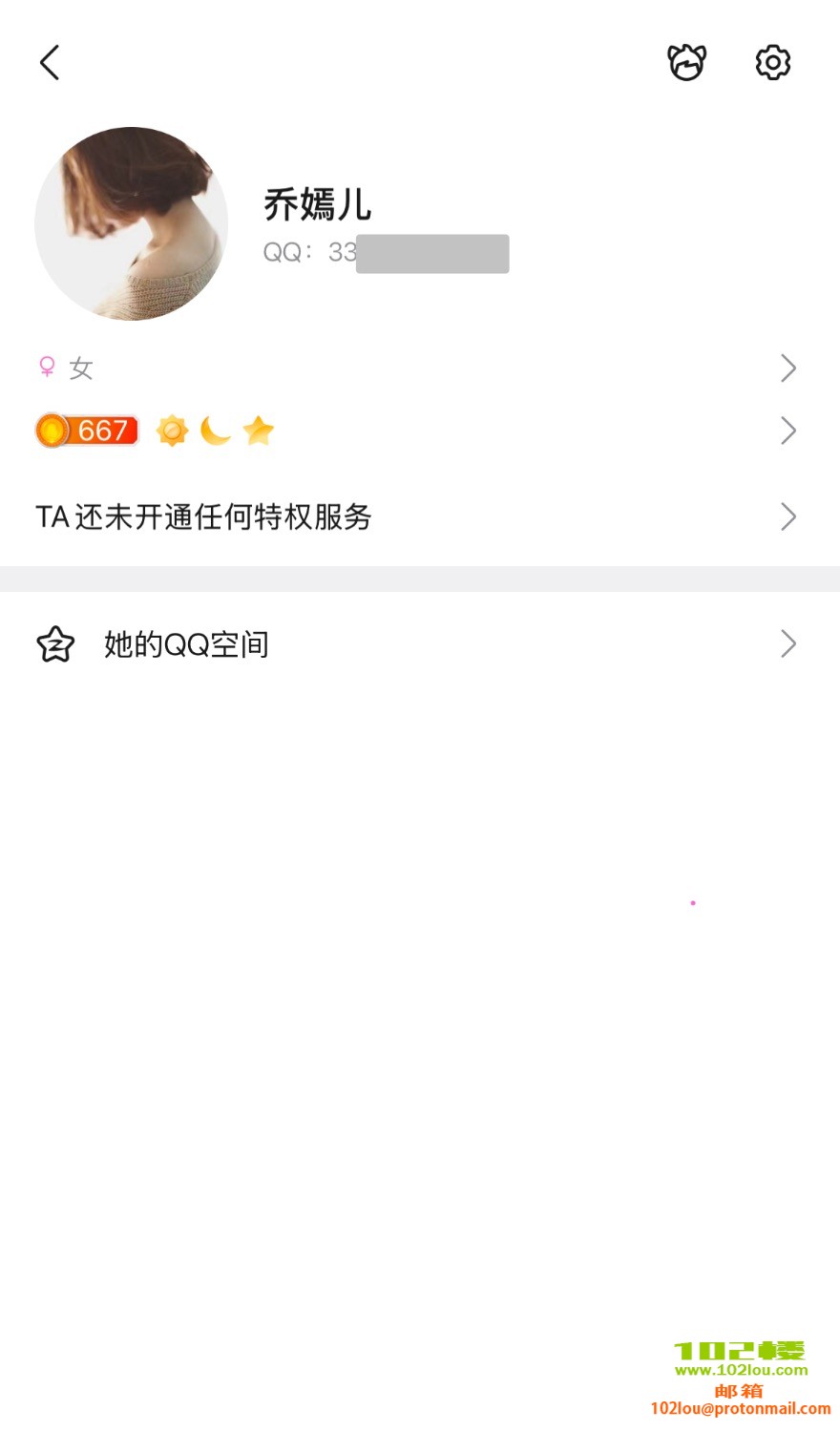The height and width of the screenshot is (1432, 840).
Task: Open the gender 女 info row
Action: pyautogui.click(x=418, y=368)
